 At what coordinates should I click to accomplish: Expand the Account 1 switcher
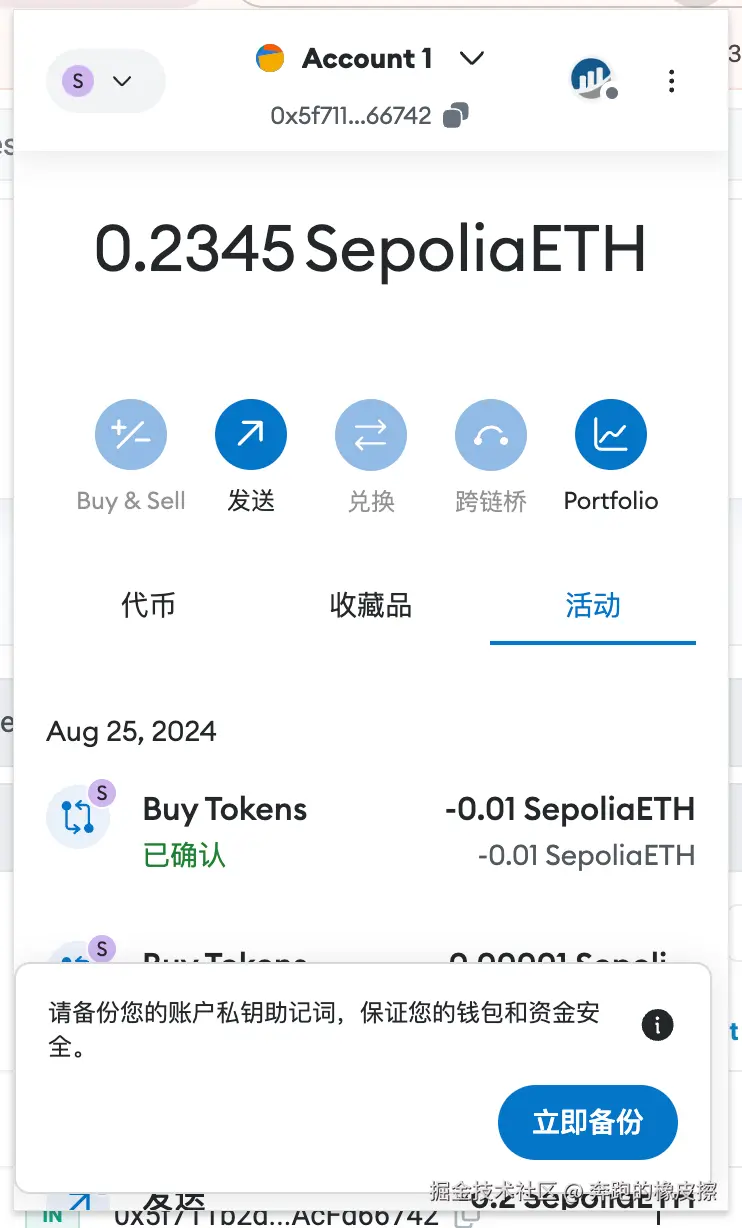click(370, 59)
